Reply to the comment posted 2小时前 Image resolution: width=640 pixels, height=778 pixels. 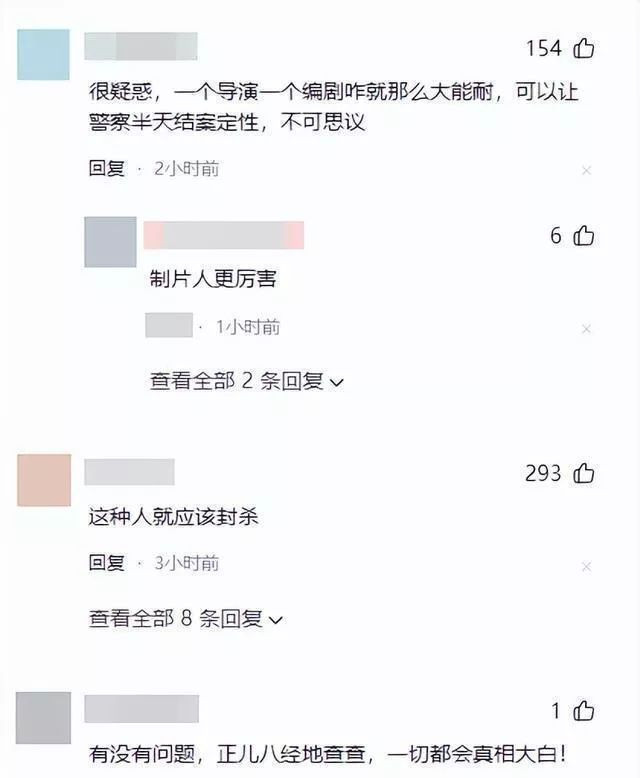(x=106, y=169)
